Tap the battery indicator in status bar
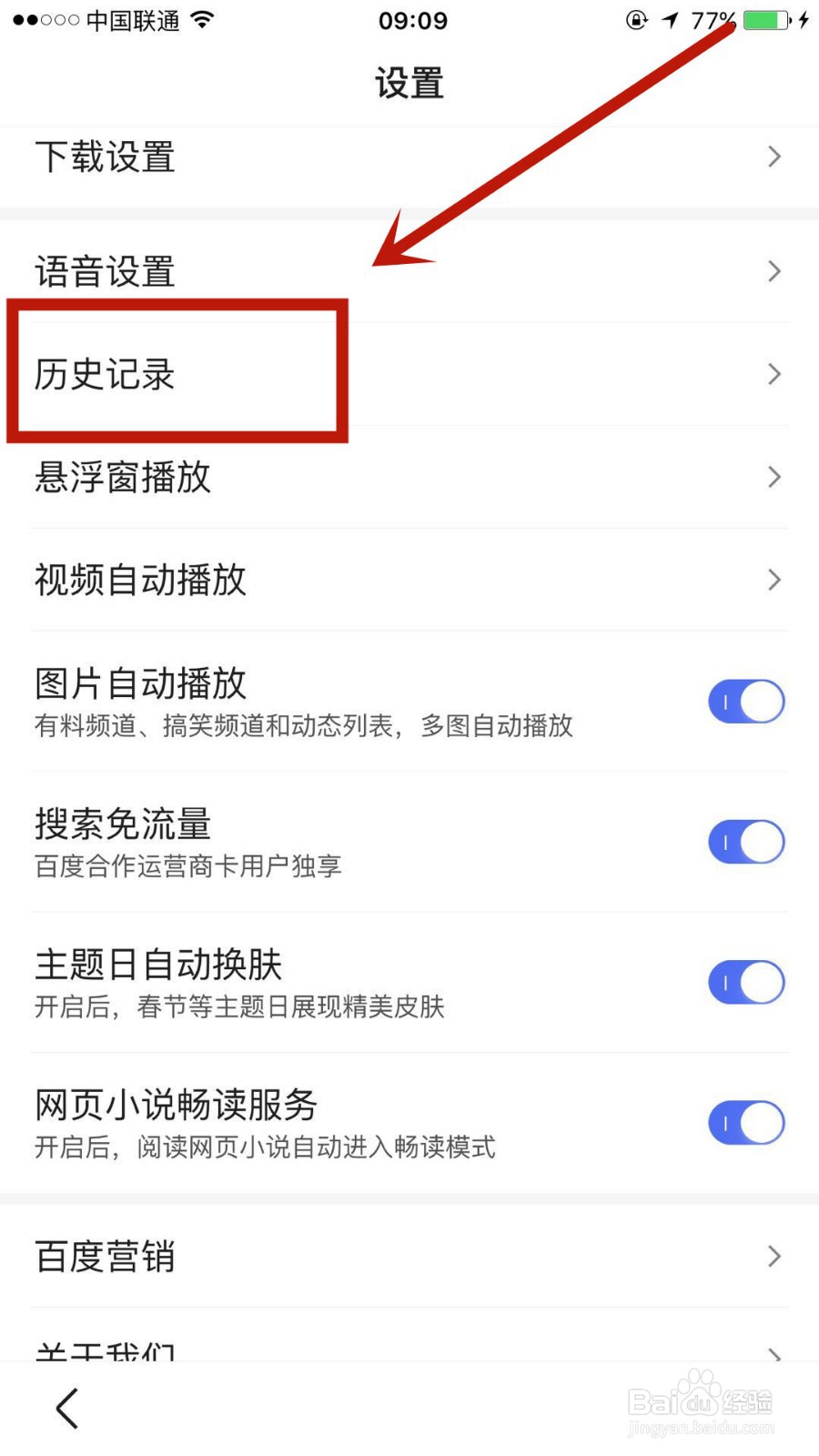819x1456 pixels. (767, 18)
